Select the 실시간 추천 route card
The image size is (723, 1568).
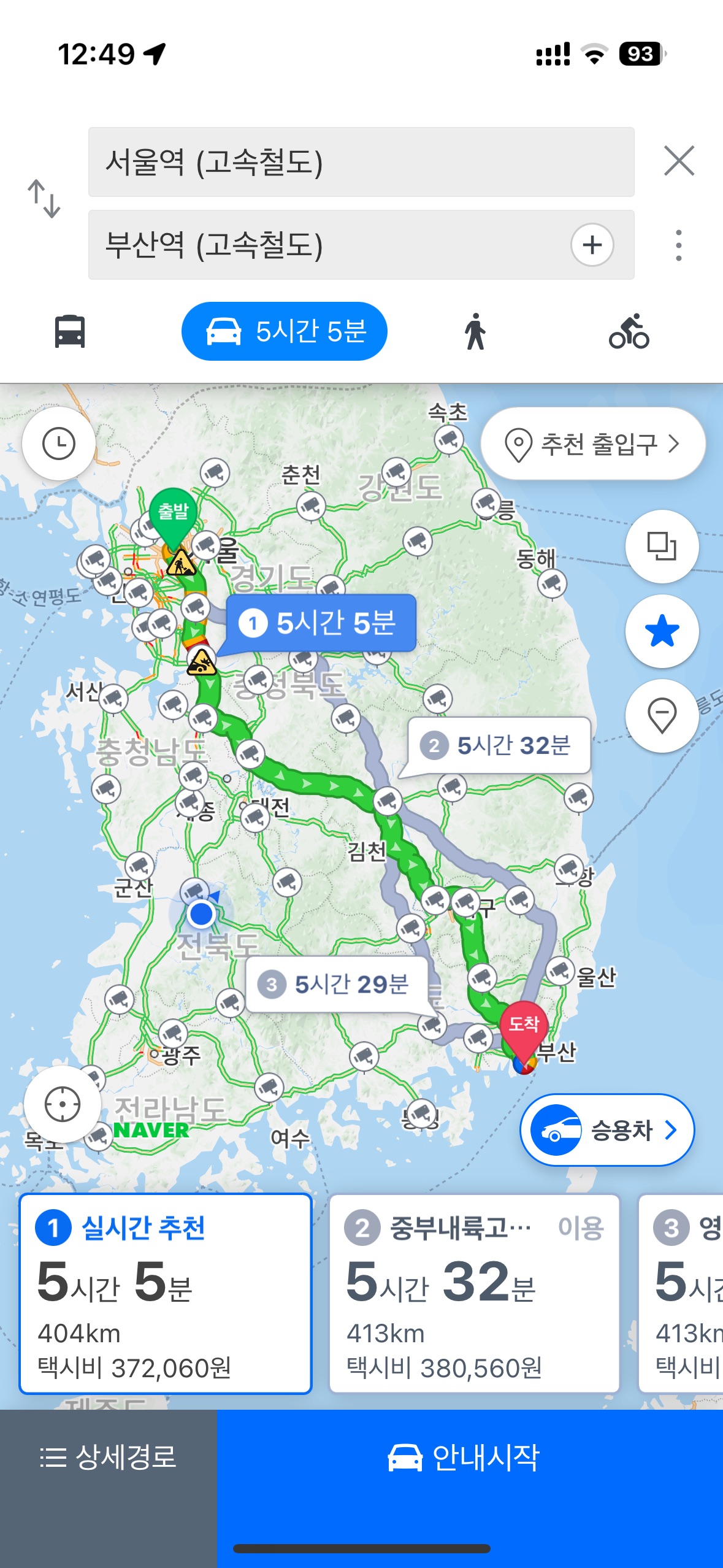(166, 1288)
